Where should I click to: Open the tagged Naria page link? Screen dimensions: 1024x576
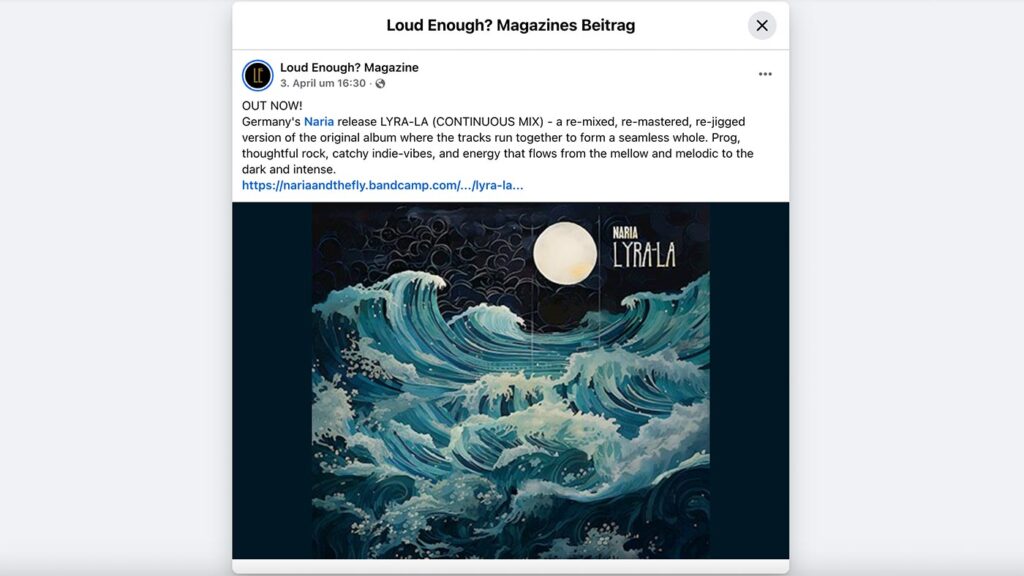point(319,122)
